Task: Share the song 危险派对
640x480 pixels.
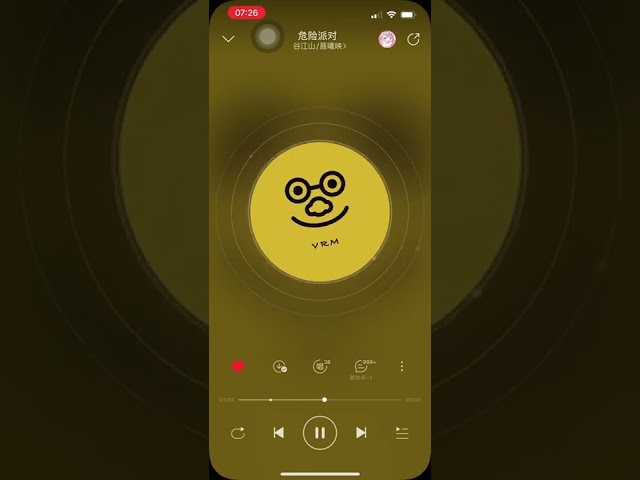Action: tap(413, 39)
